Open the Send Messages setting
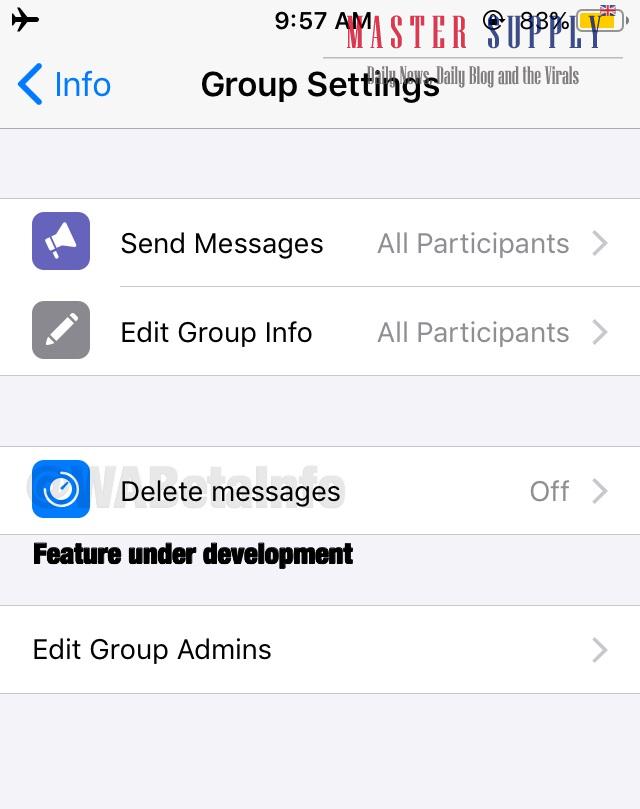The width and height of the screenshot is (640, 809). click(x=320, y=243)
